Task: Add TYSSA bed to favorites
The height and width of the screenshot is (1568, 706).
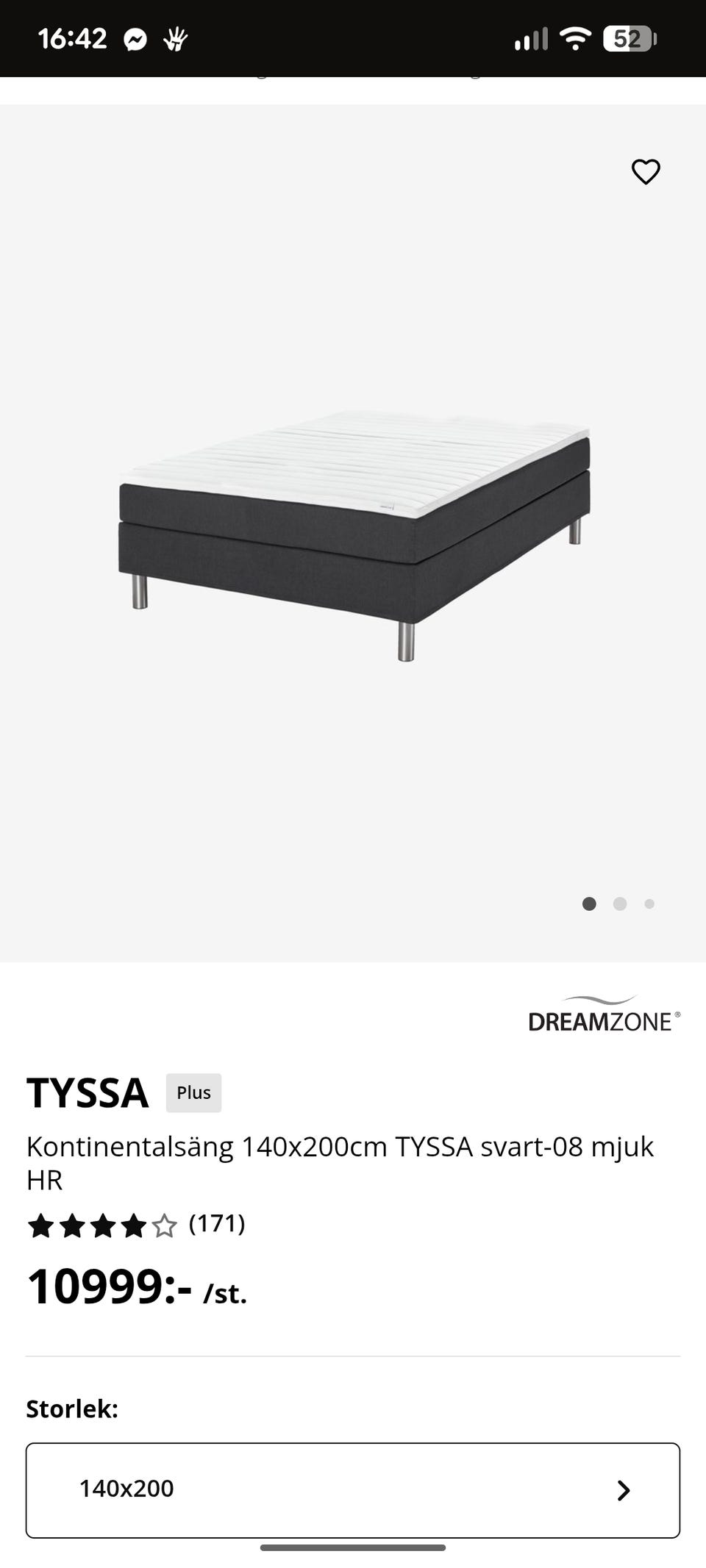Action: tap(646, 172)
